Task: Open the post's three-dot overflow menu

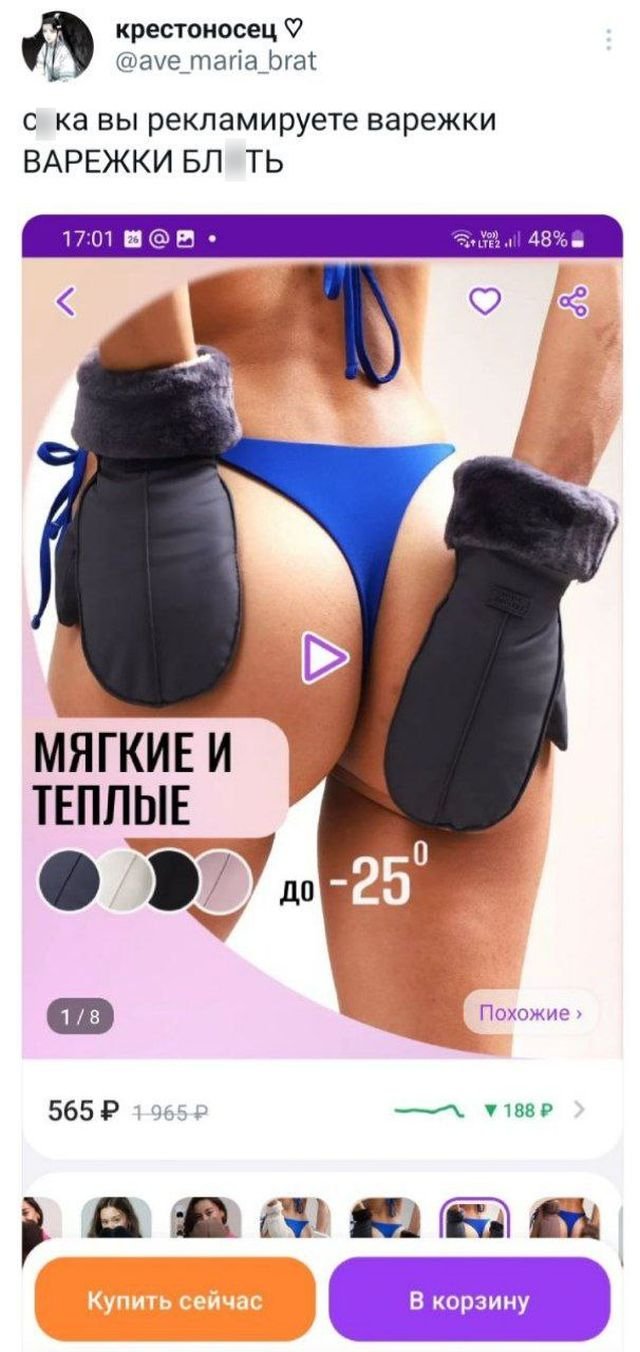Action: [609, 40]
